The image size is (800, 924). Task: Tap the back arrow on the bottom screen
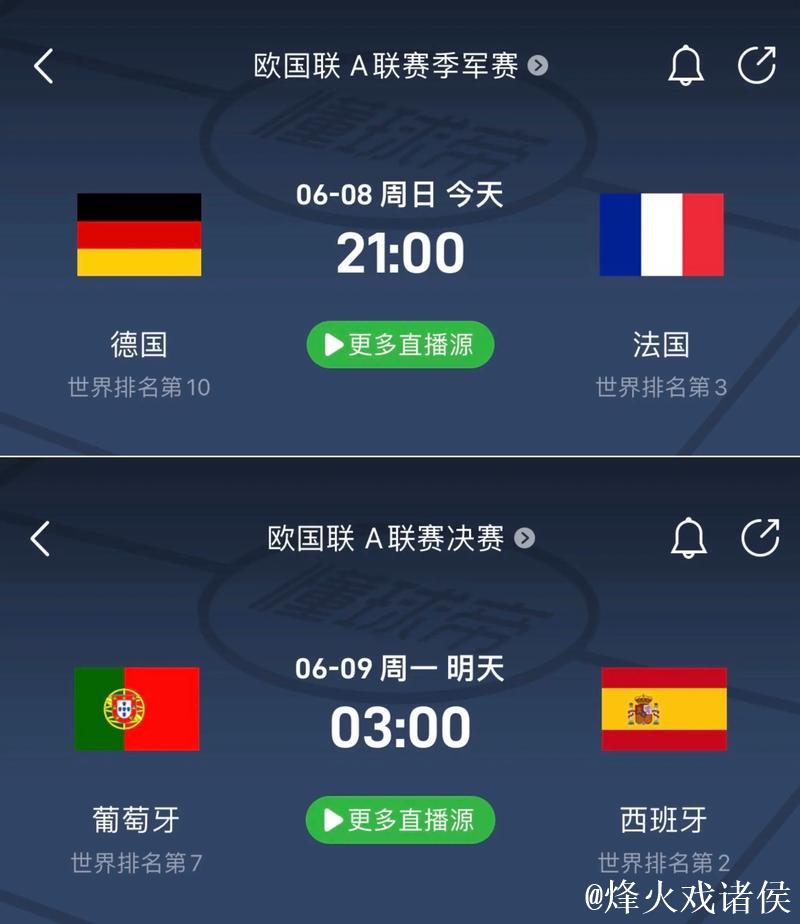[x=40, y=537]
